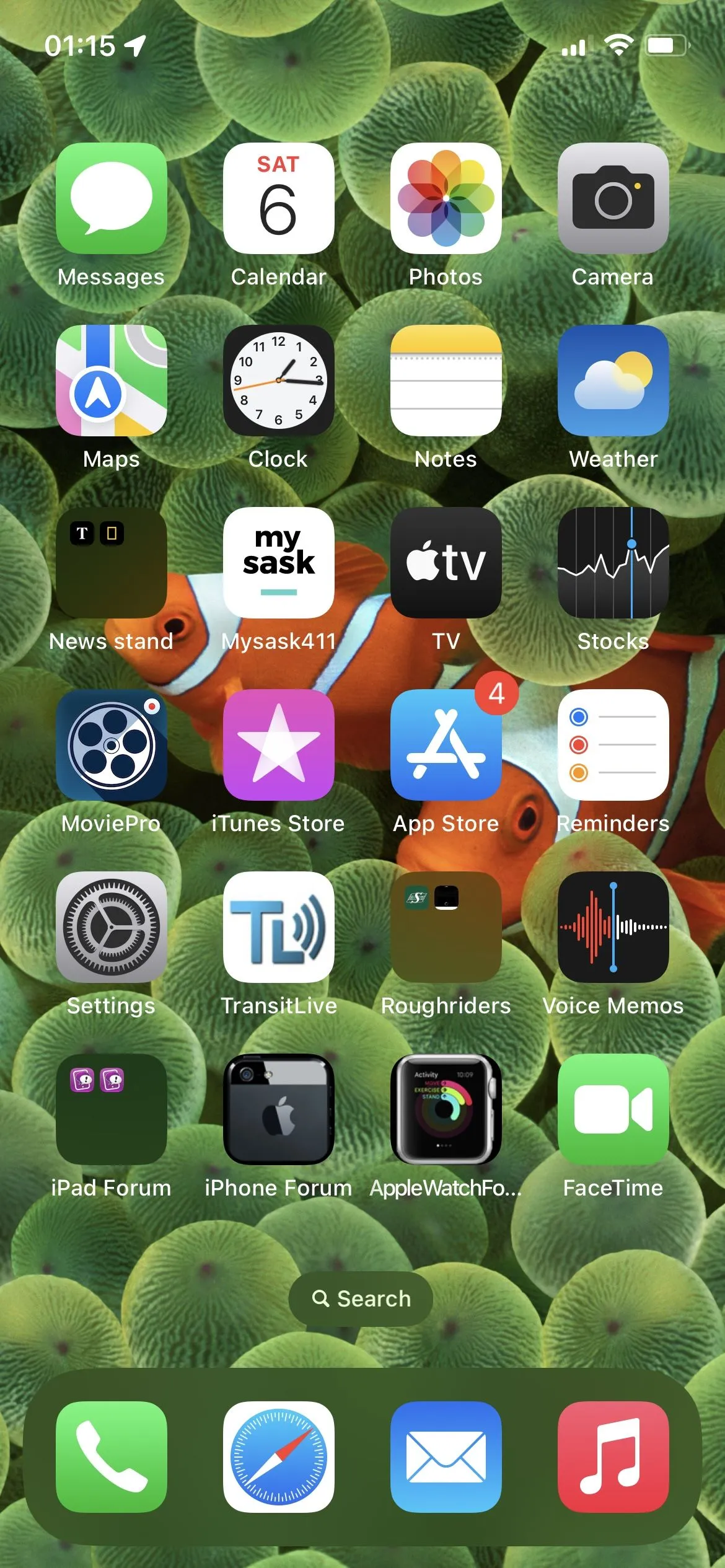Screen dimensions: 725x1568
Task: Open the App Store with 4 updates
Action: 446,745
